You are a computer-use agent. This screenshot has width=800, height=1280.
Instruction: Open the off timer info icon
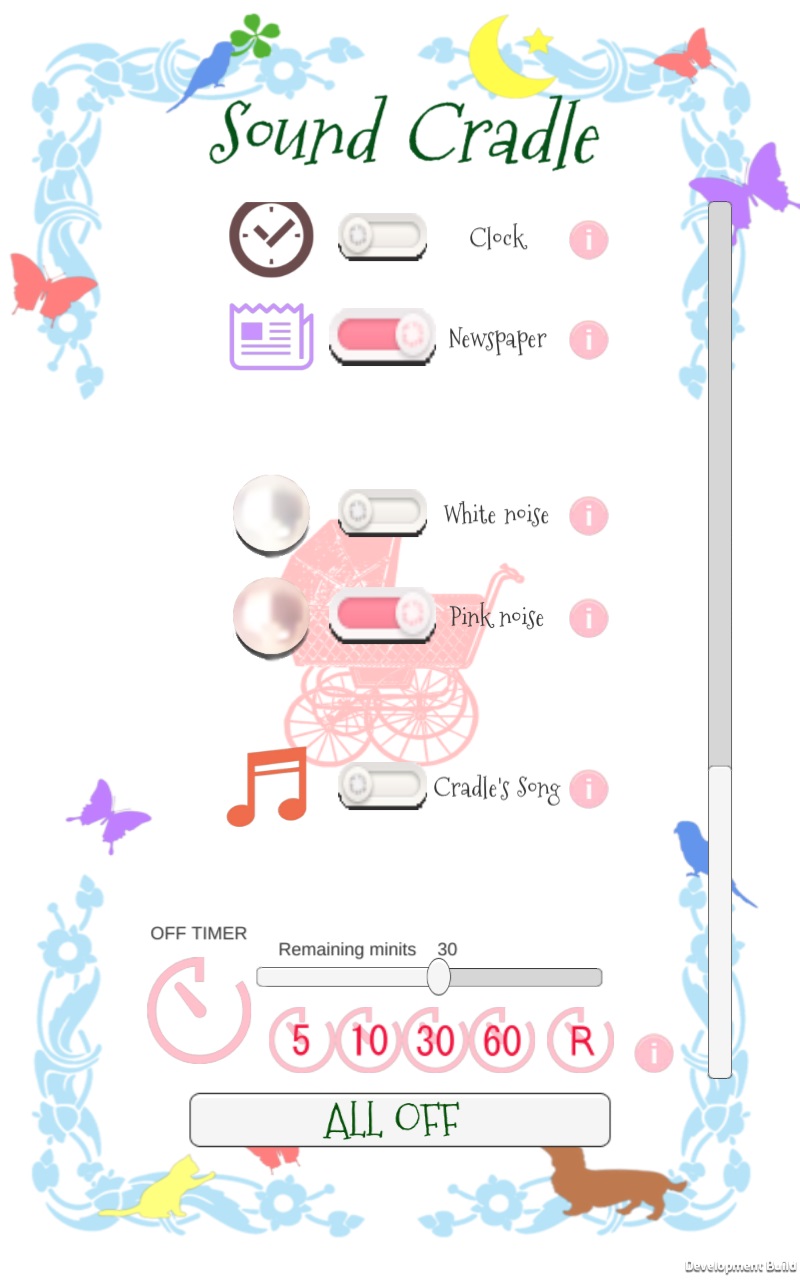654,1053
